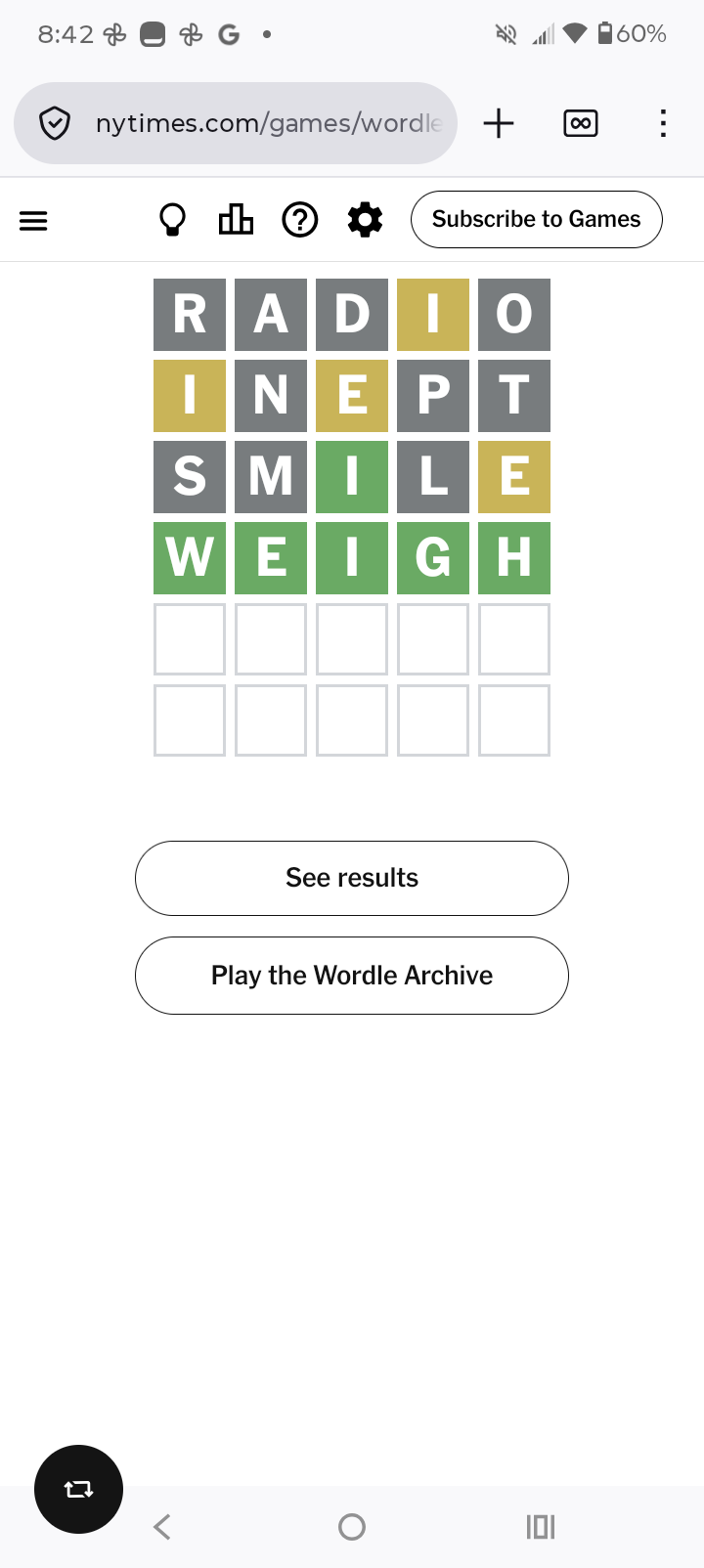Open the browser overflow menu
Screen dimensions: 704x1568
tap(663, 123)
